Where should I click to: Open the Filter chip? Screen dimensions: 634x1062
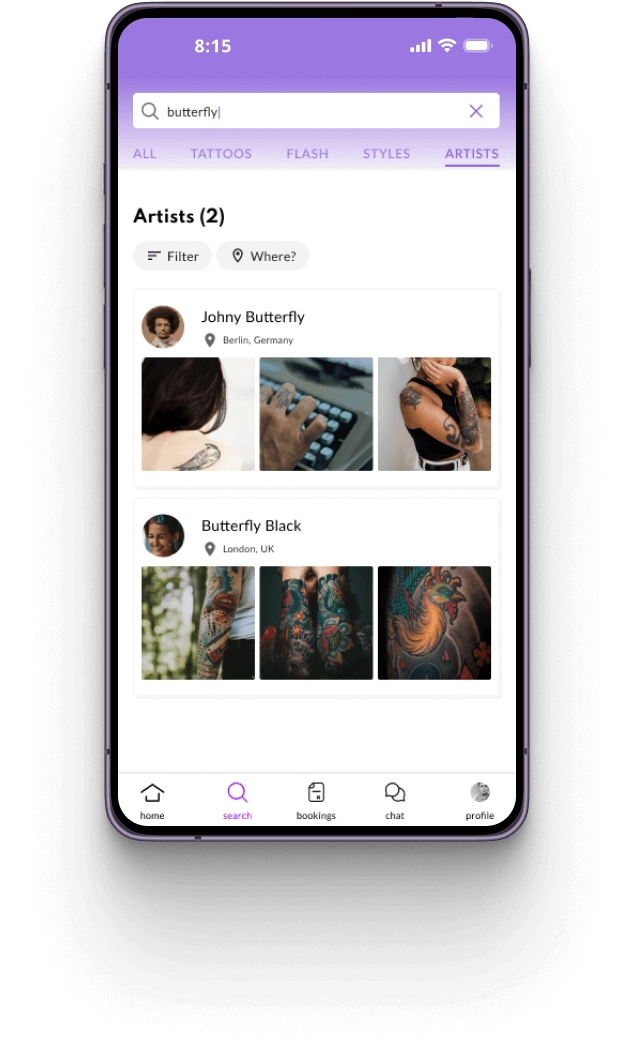pyautogui.click(x=172, y=256)
